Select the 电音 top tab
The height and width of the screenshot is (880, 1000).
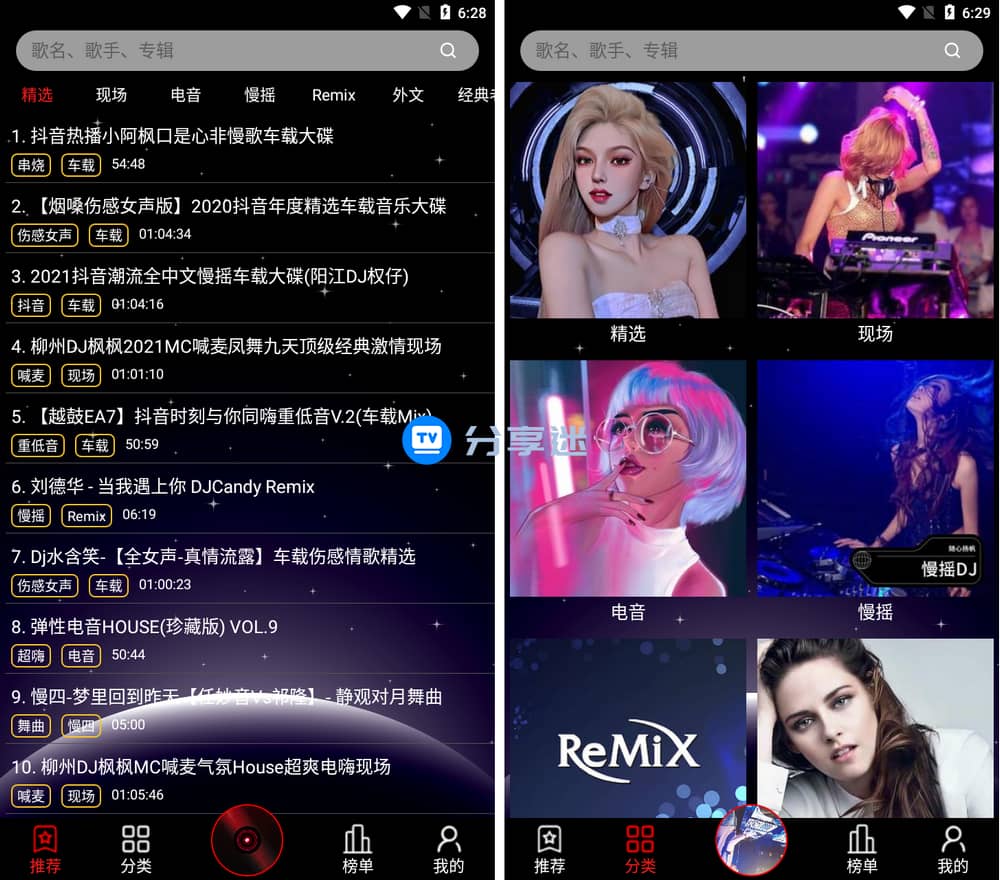pos(186,95)
